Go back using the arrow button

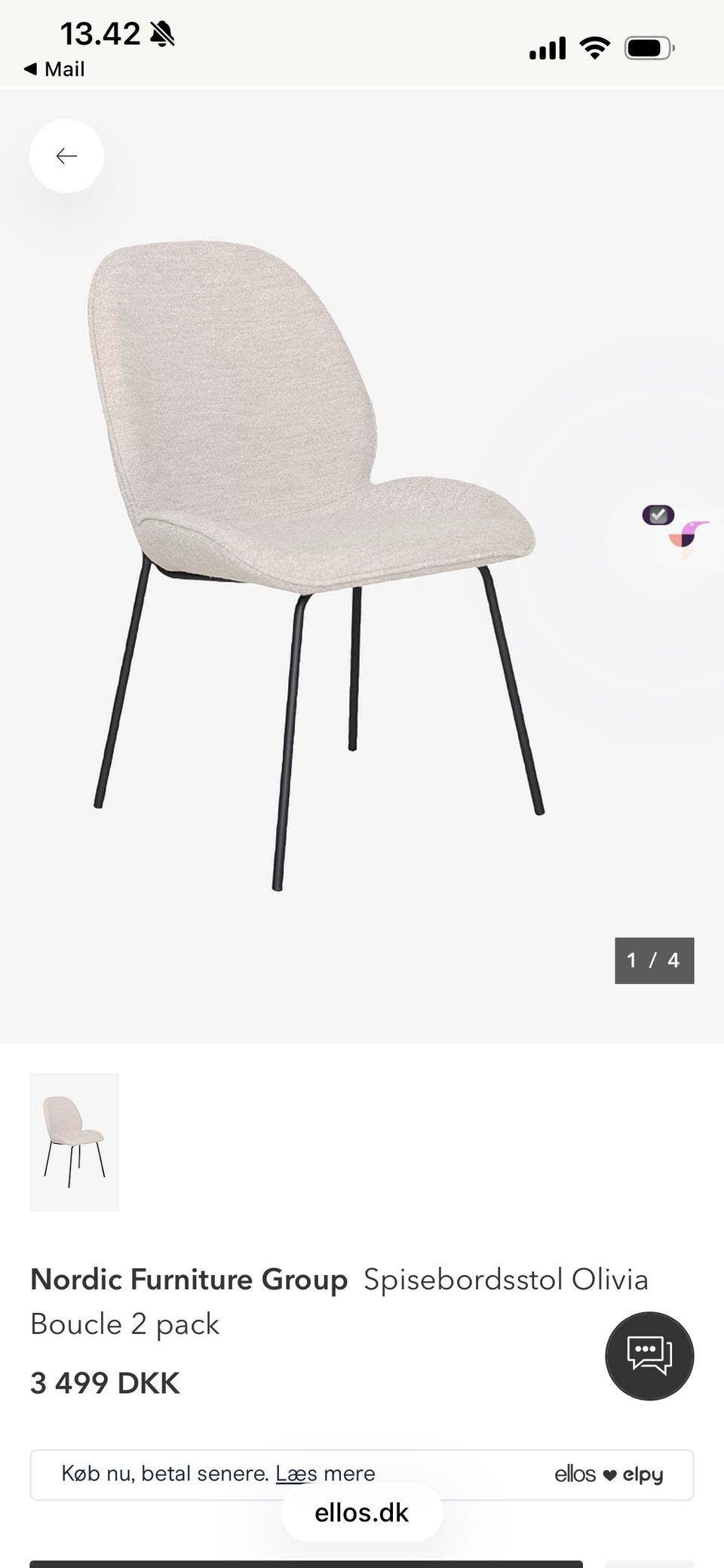pos(66,156)
